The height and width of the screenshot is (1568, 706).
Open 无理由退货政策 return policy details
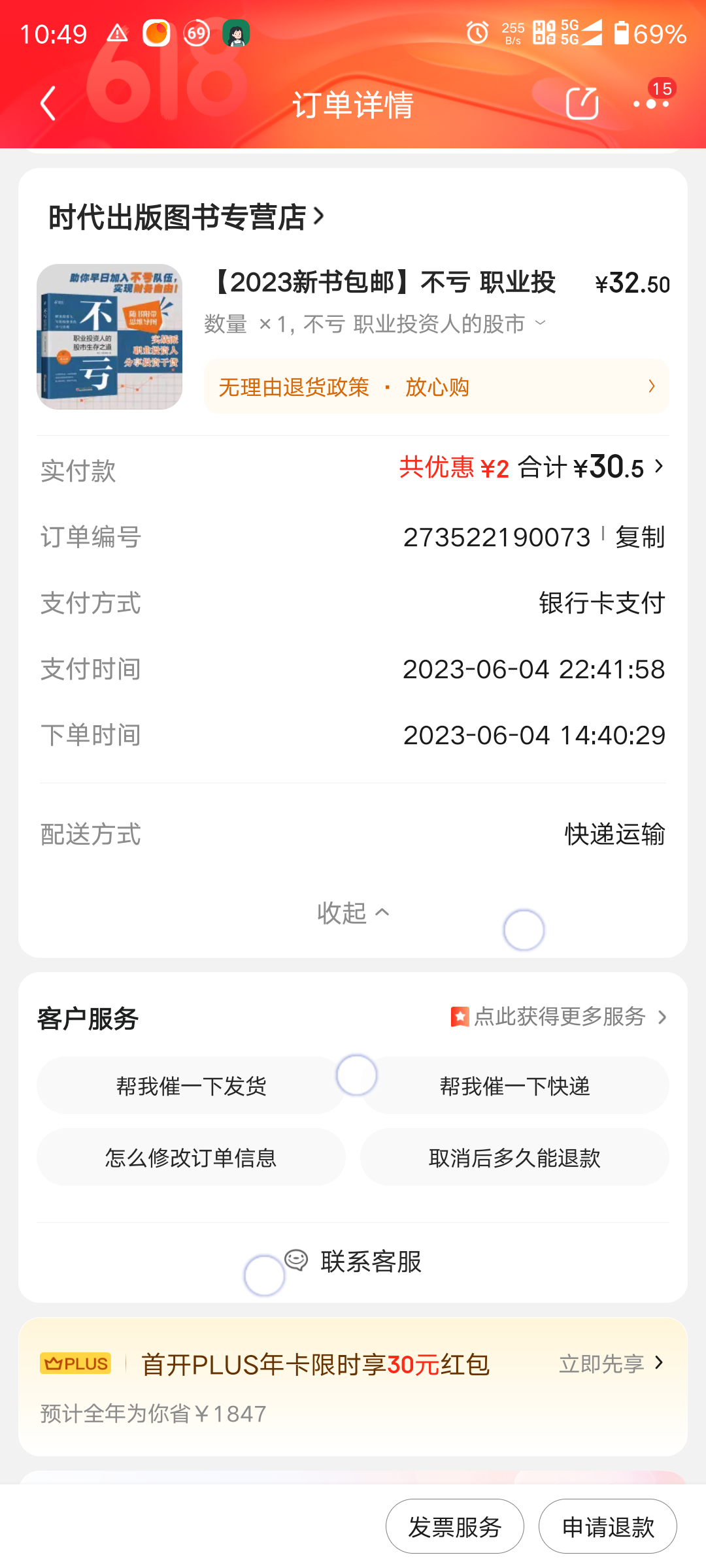(x=436, y=387)
